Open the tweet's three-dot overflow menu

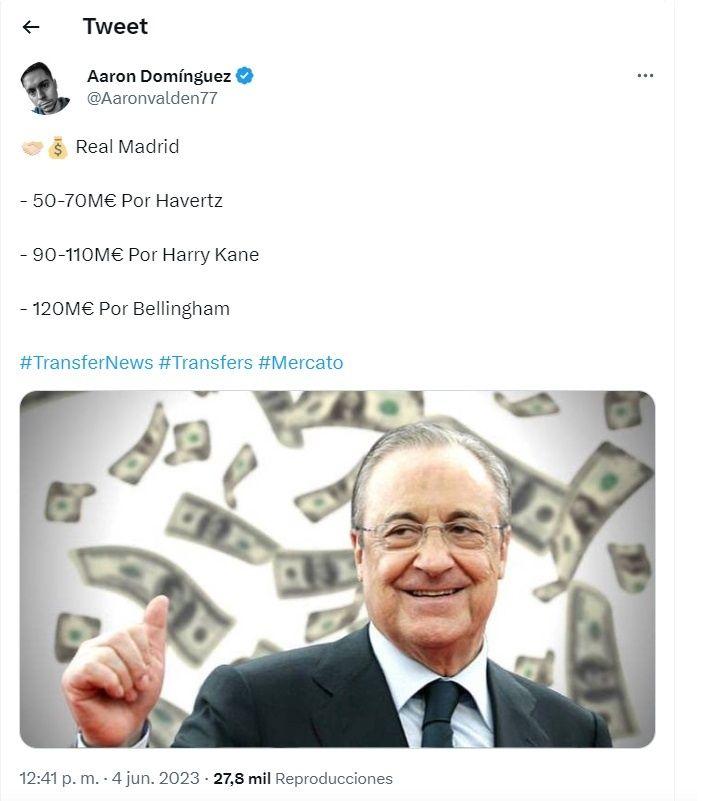[645, 76]
